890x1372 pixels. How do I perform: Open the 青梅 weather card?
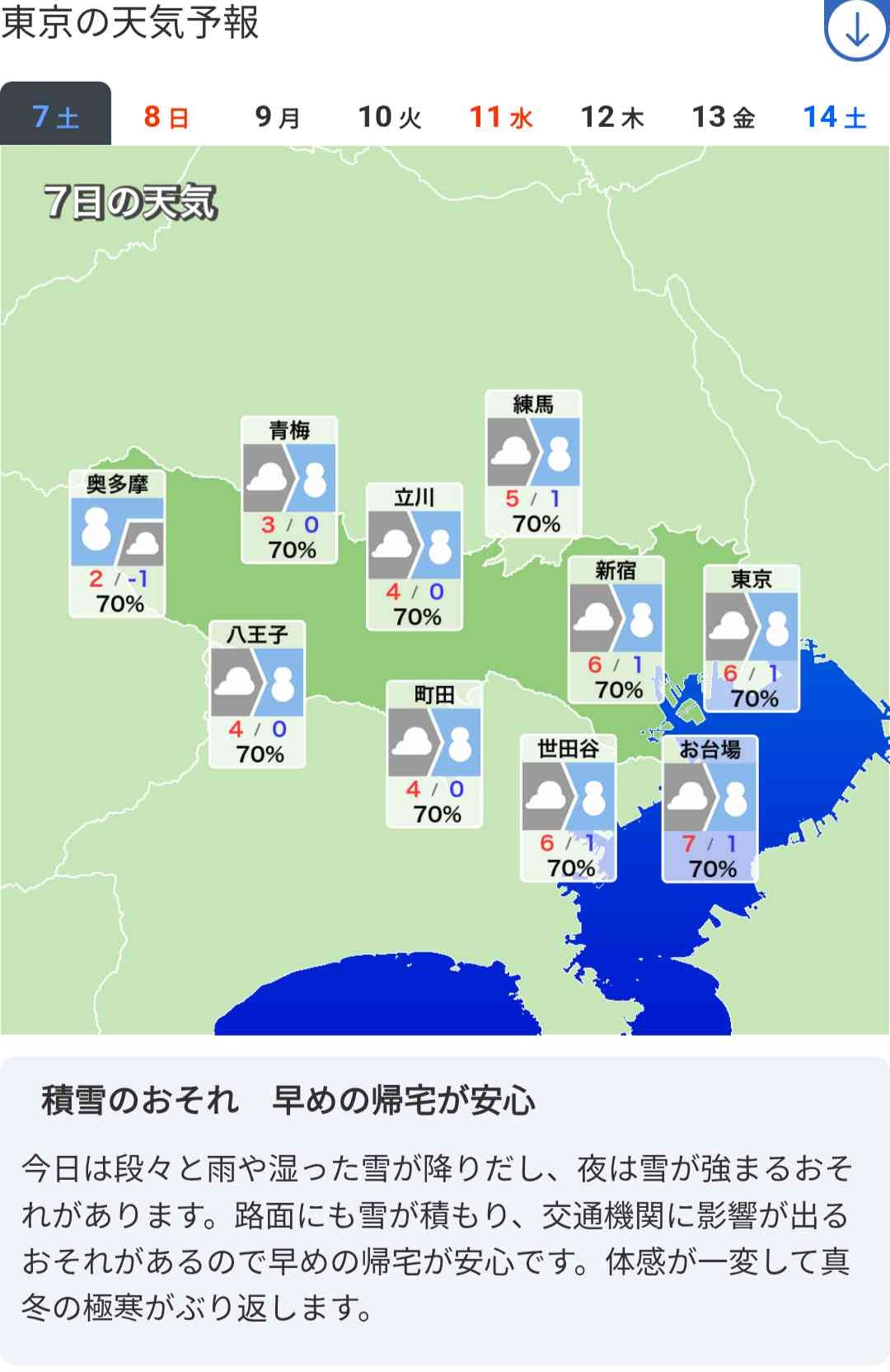pos(289,490)
